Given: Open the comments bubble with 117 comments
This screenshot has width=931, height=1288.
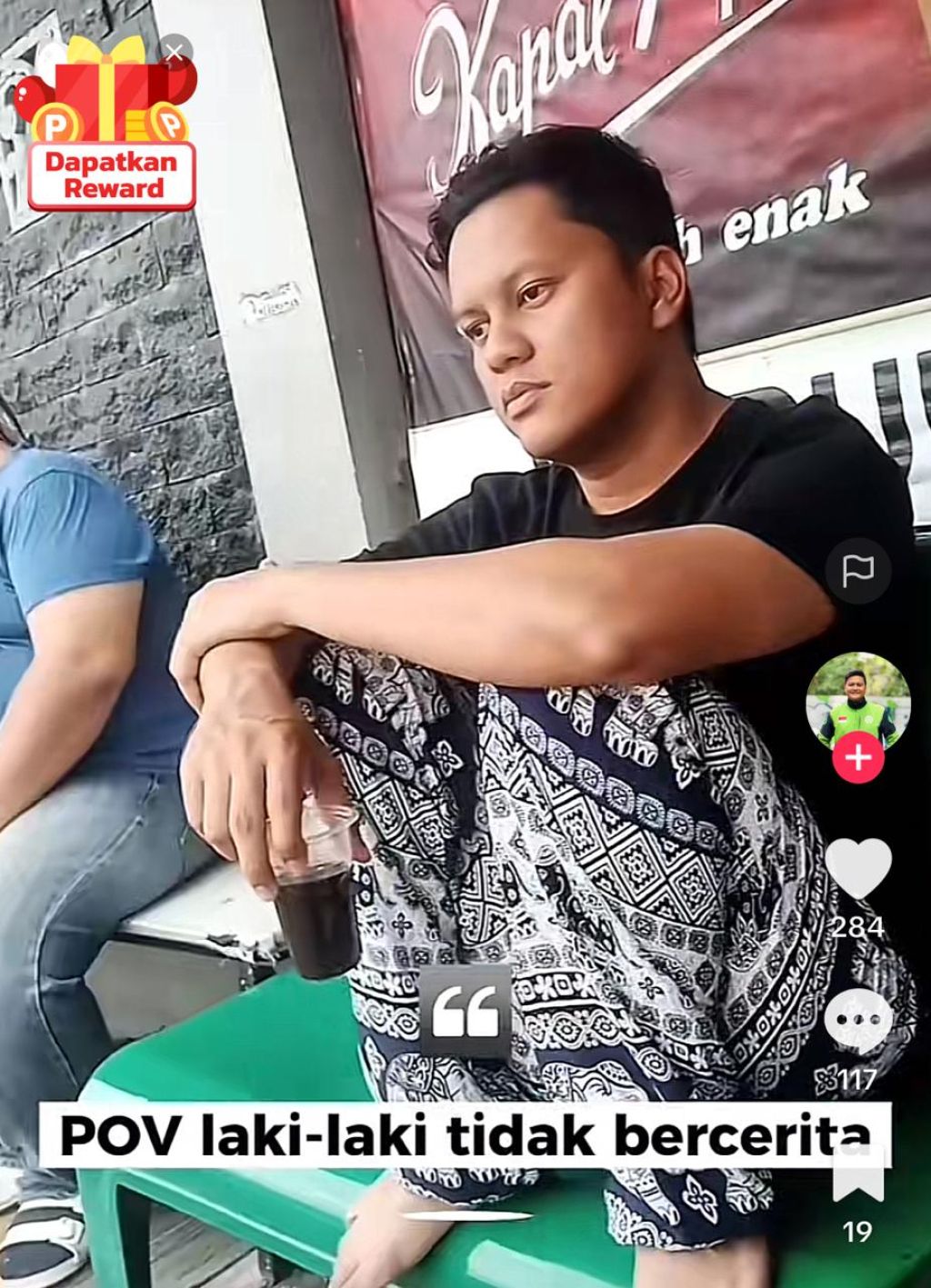Looking at the screenshot, I should click(x=857, y=1021).
